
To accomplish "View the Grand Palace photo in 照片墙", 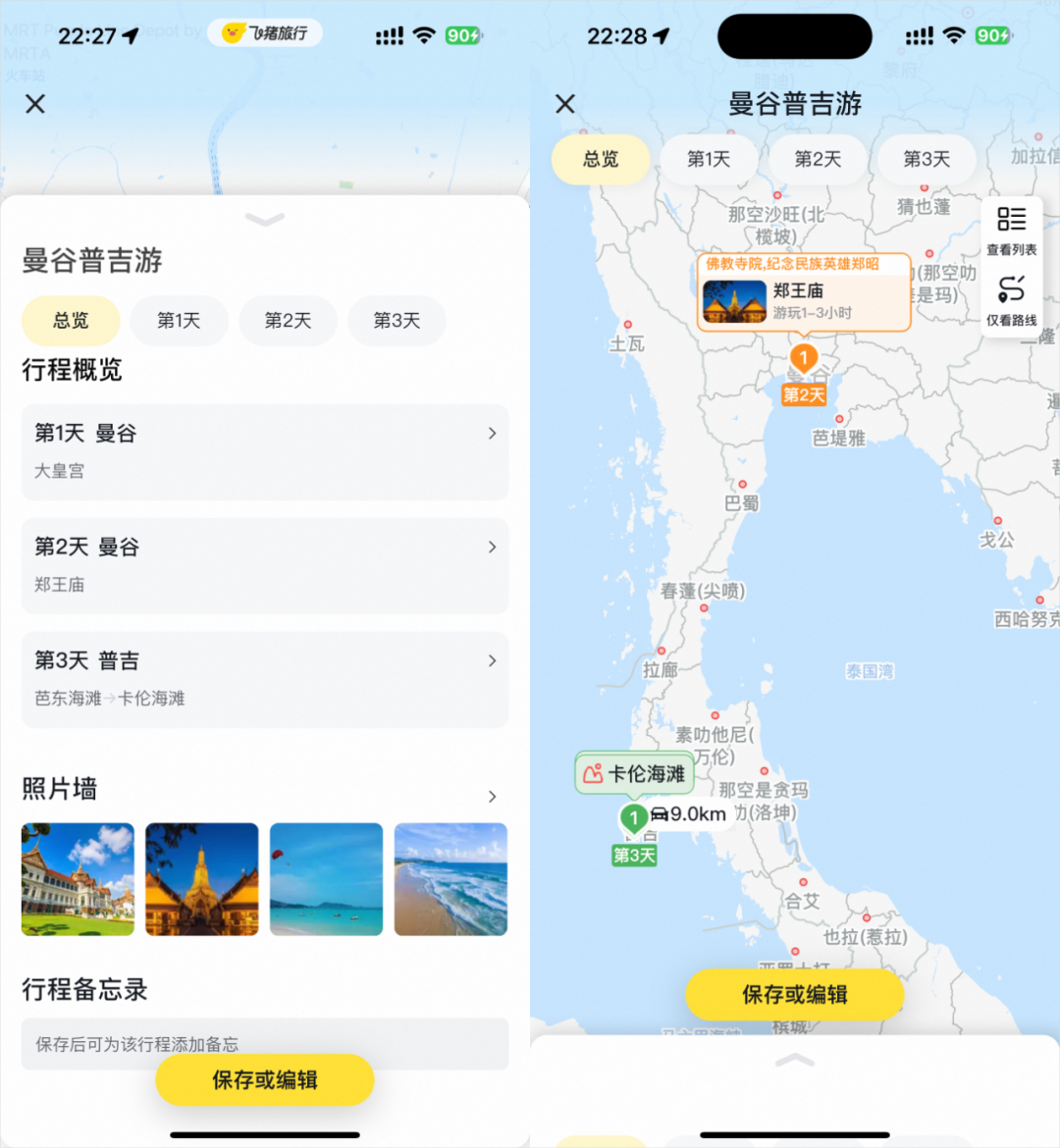I will pyautogui.click(x=78, y=879).
